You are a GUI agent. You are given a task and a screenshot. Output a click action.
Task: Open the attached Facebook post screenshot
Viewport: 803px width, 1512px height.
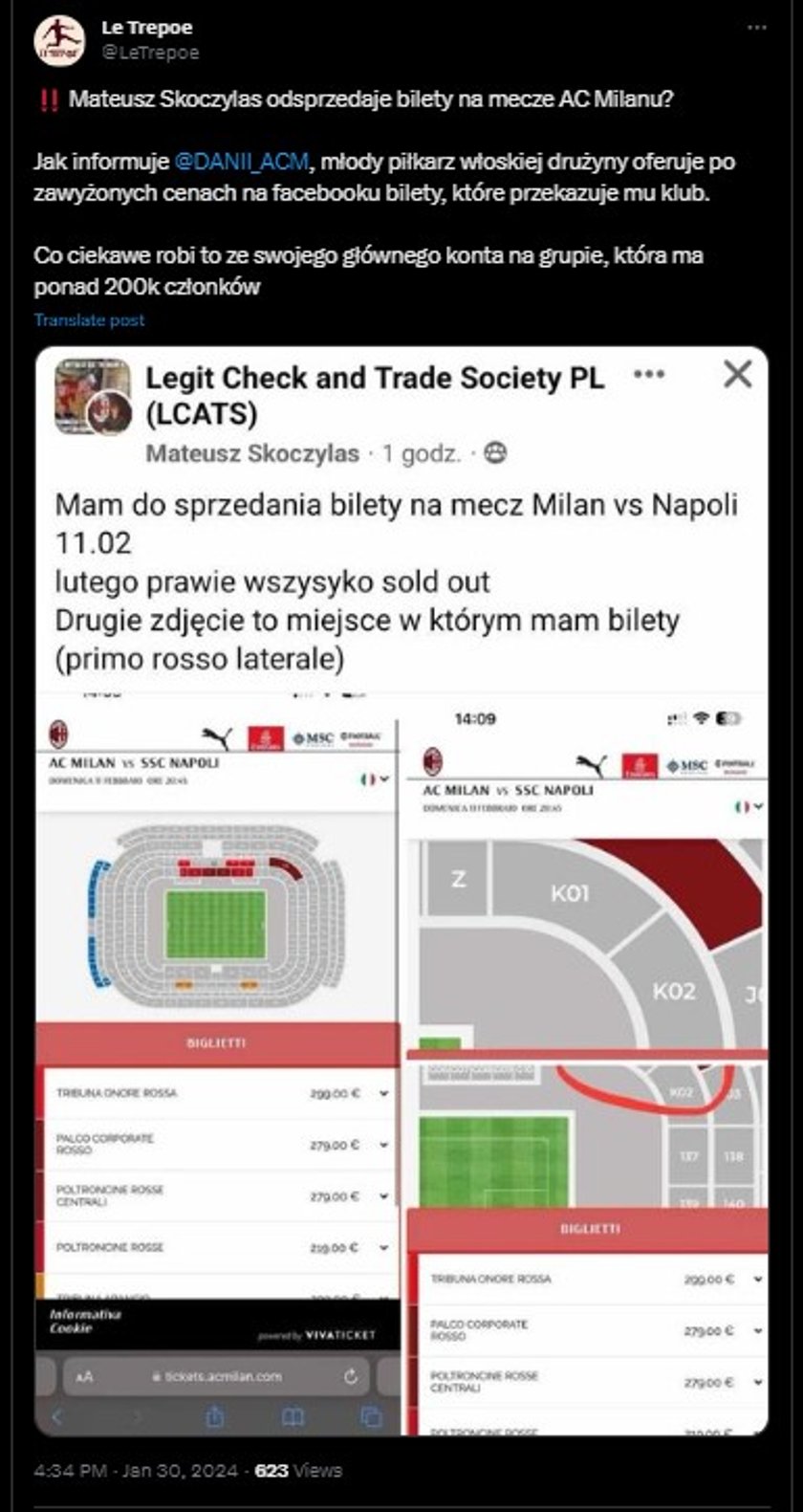click(401, 889)
